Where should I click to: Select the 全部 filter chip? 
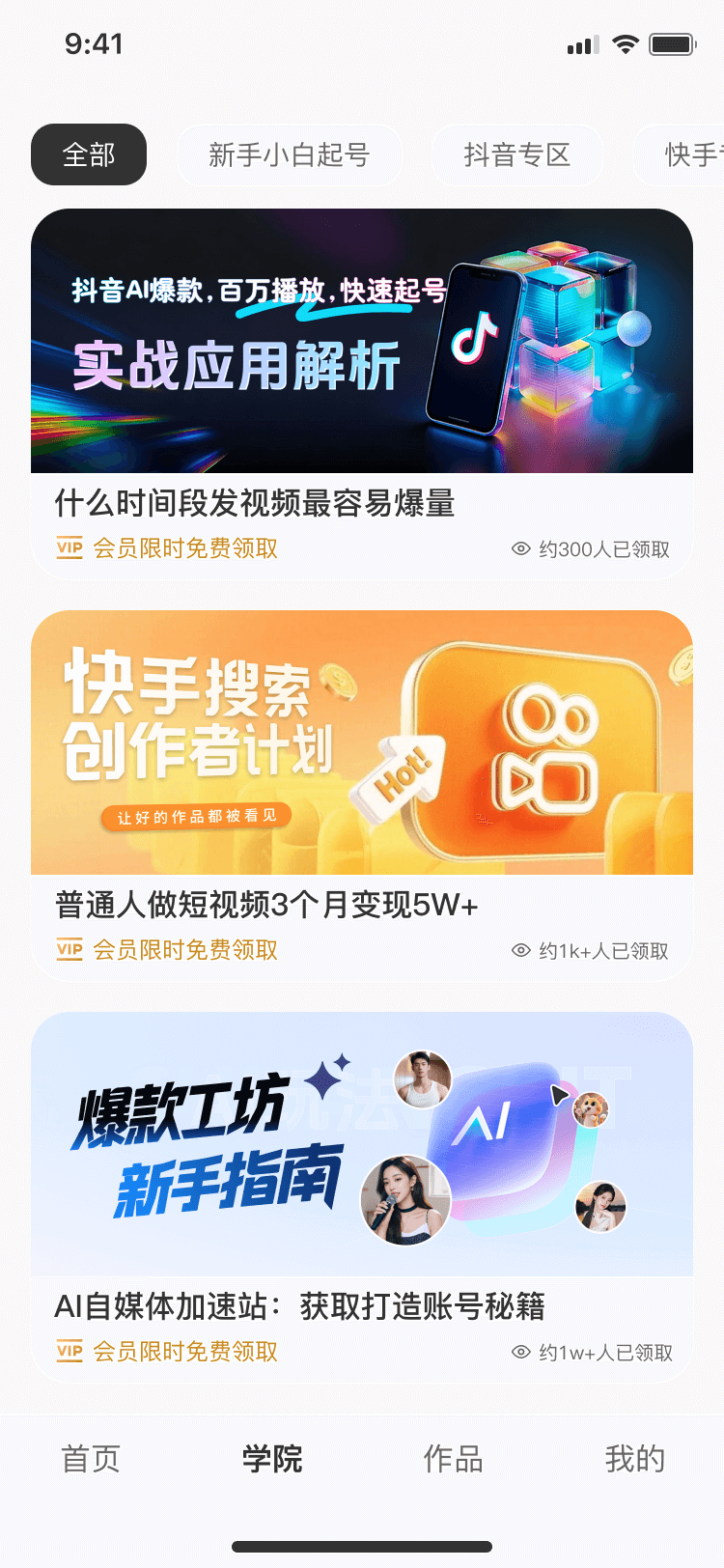[89, 154]
